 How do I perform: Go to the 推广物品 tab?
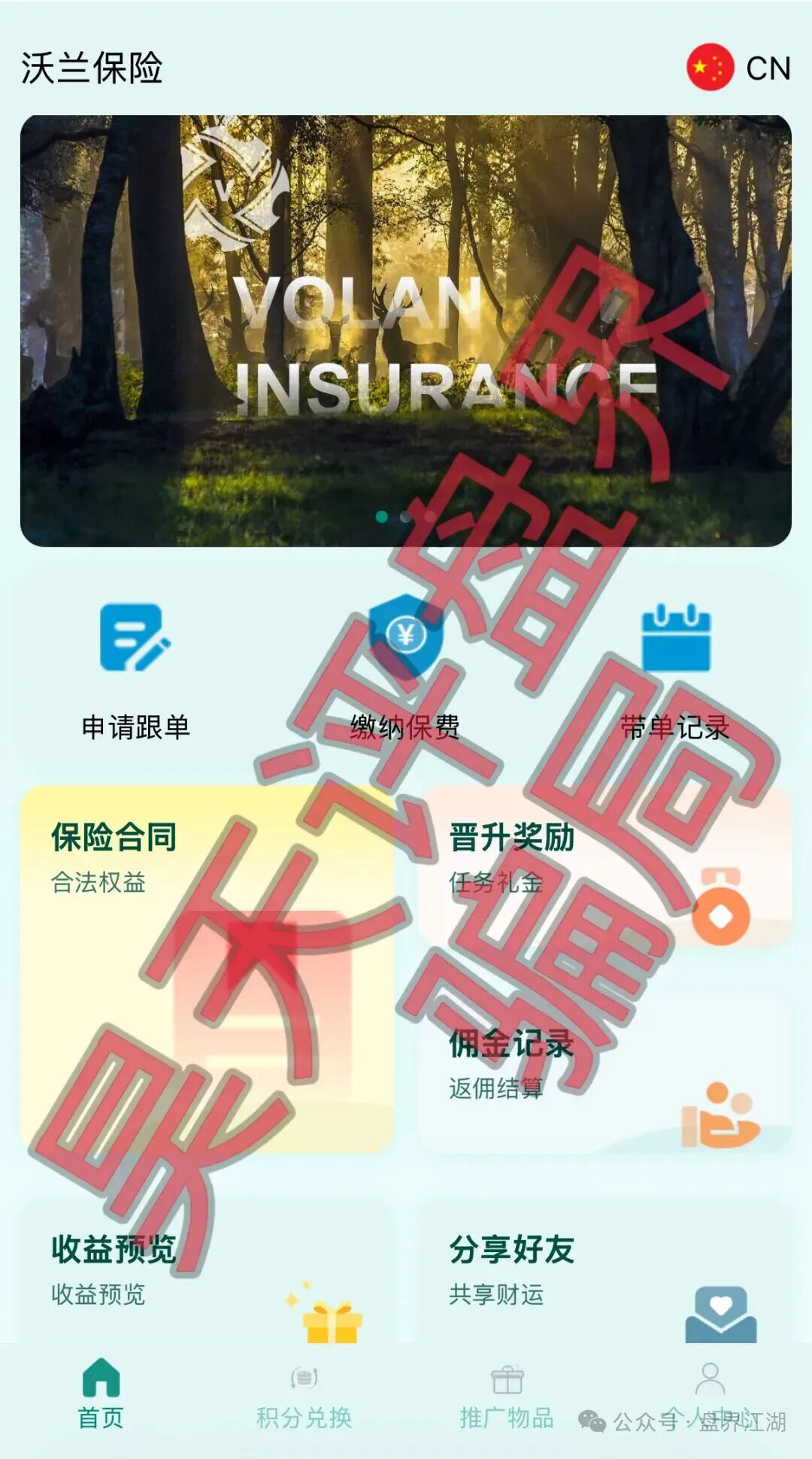(x=507, y=1394)
